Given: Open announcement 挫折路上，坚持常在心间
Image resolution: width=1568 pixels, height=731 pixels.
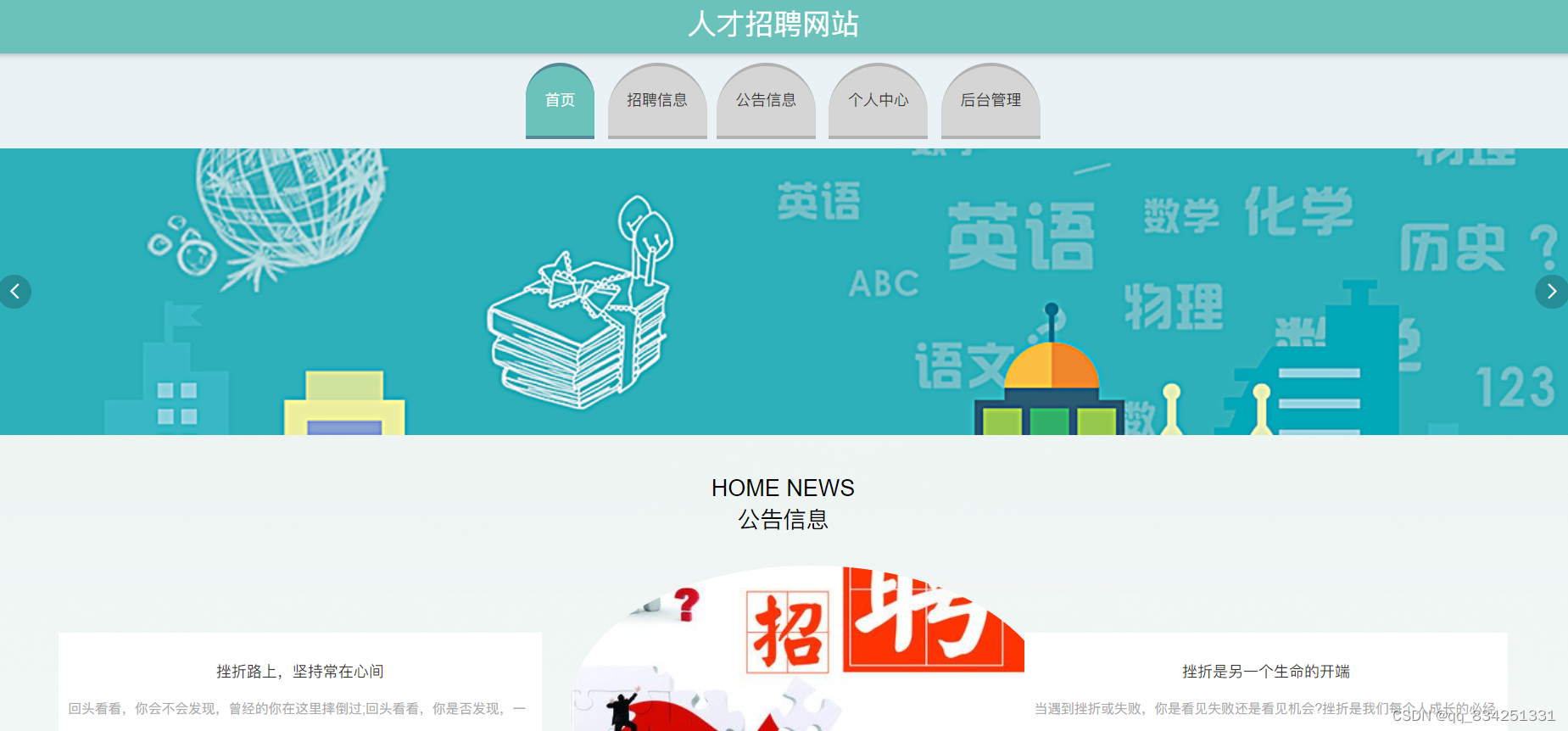Looking at the screenshot, I should [299, 672].
